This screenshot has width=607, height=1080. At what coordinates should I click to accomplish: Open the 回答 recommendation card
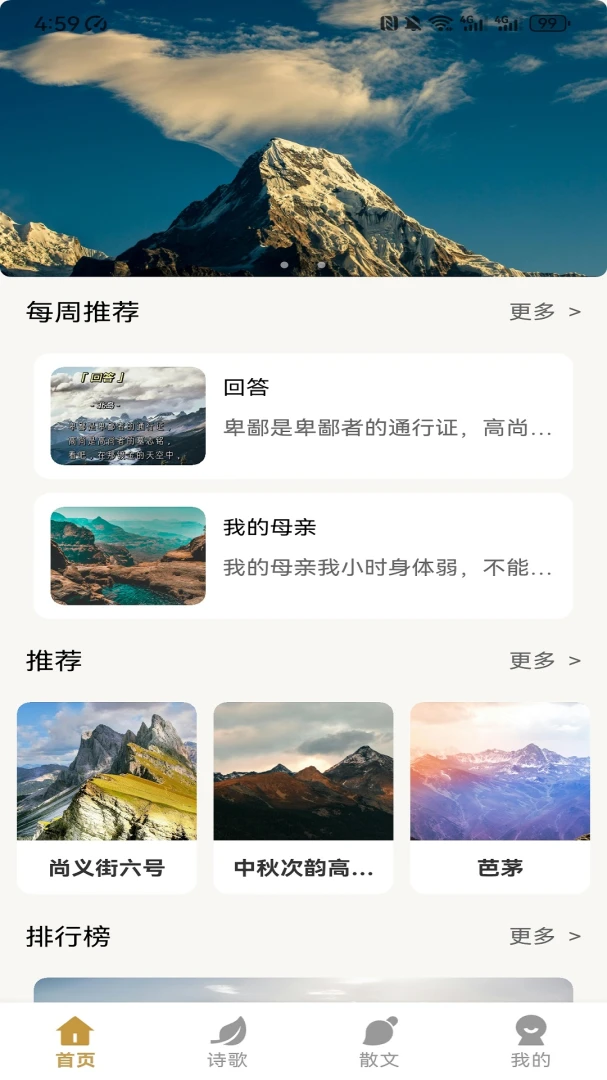[x=303, y=416]
